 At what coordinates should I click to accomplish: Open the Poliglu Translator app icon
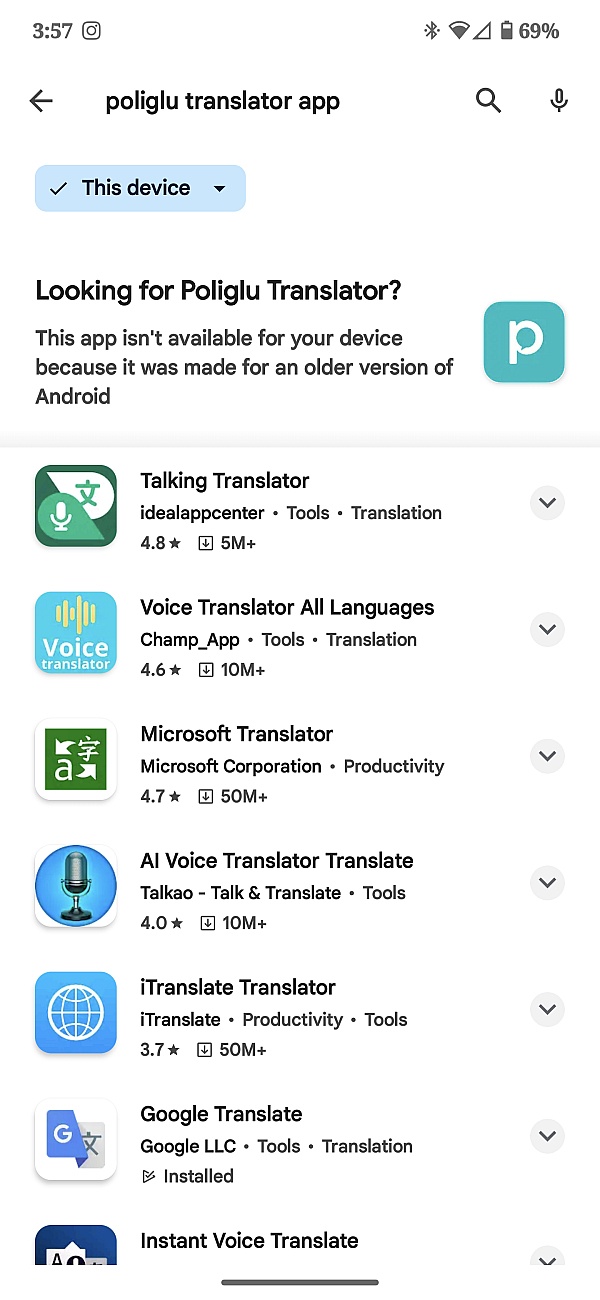pyautogui.click(x=524, y=343)
